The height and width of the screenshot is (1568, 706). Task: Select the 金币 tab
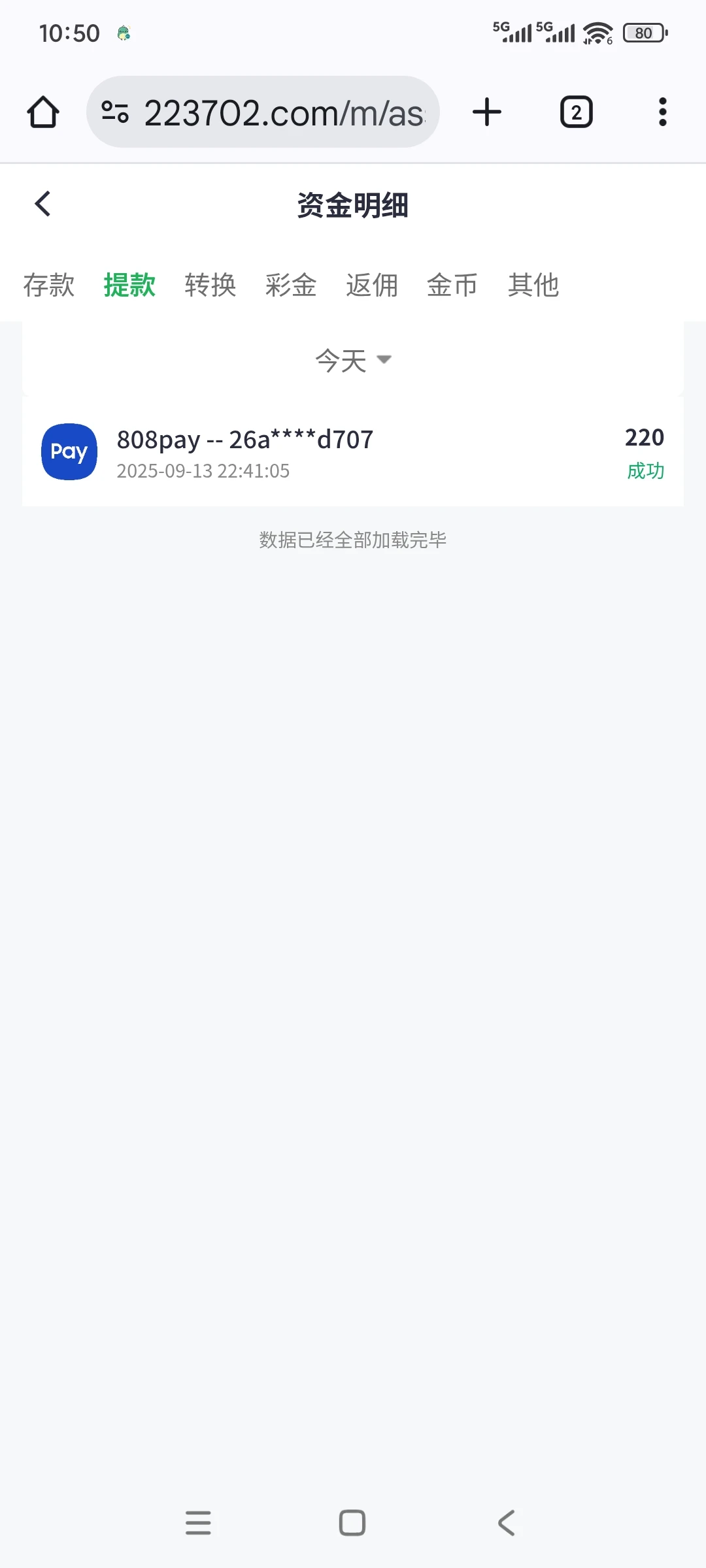pos(451,286)
